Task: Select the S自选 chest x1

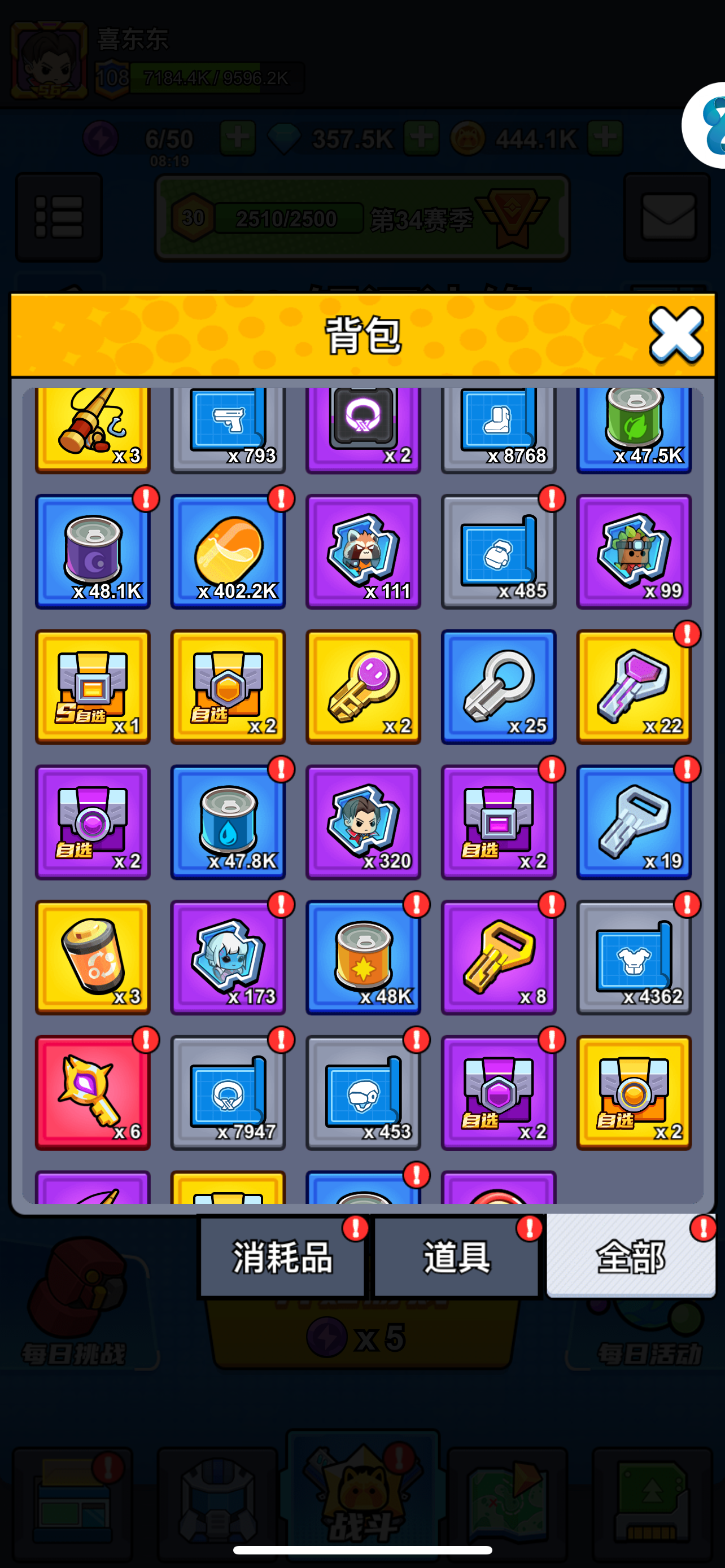Action: (x=93, y=686)
